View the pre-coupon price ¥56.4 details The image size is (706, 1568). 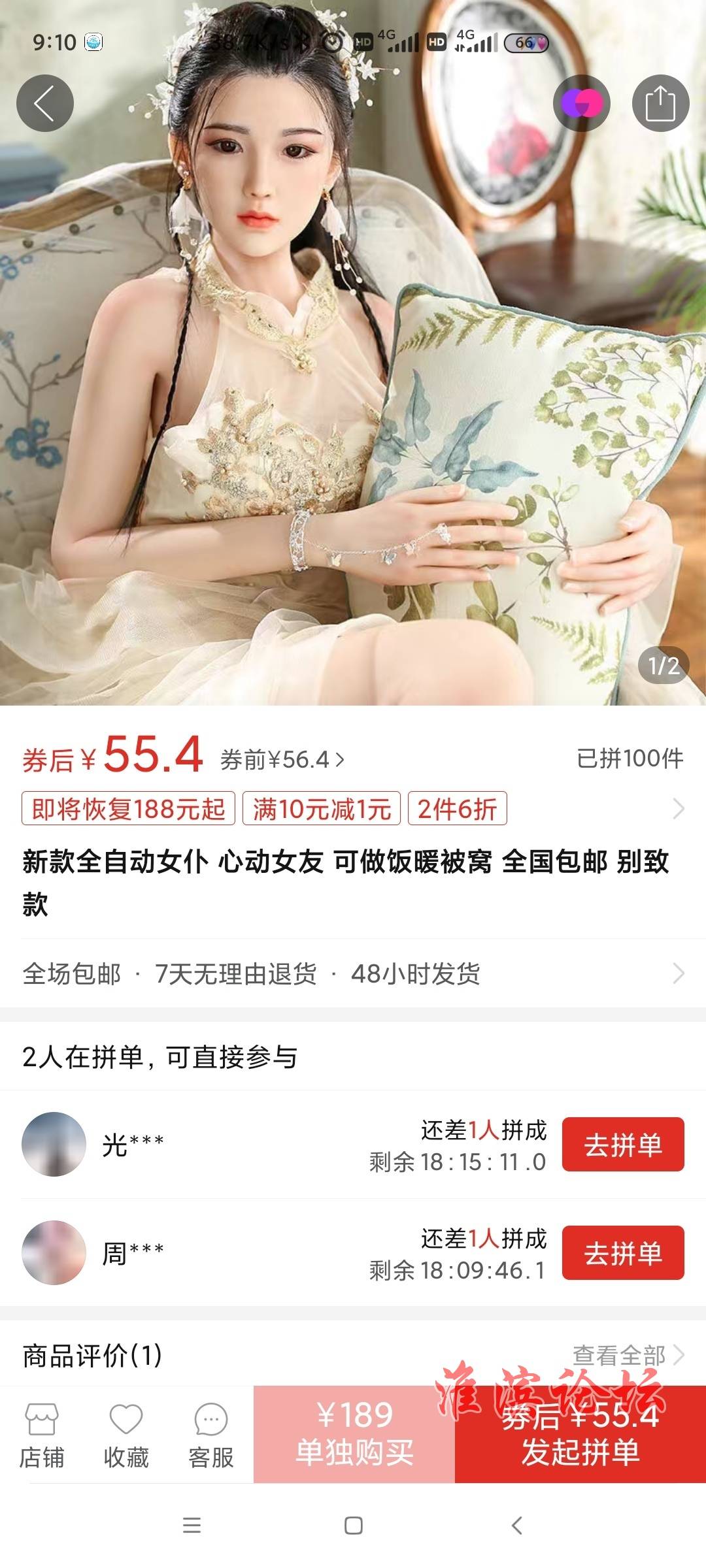pos(282,759)
